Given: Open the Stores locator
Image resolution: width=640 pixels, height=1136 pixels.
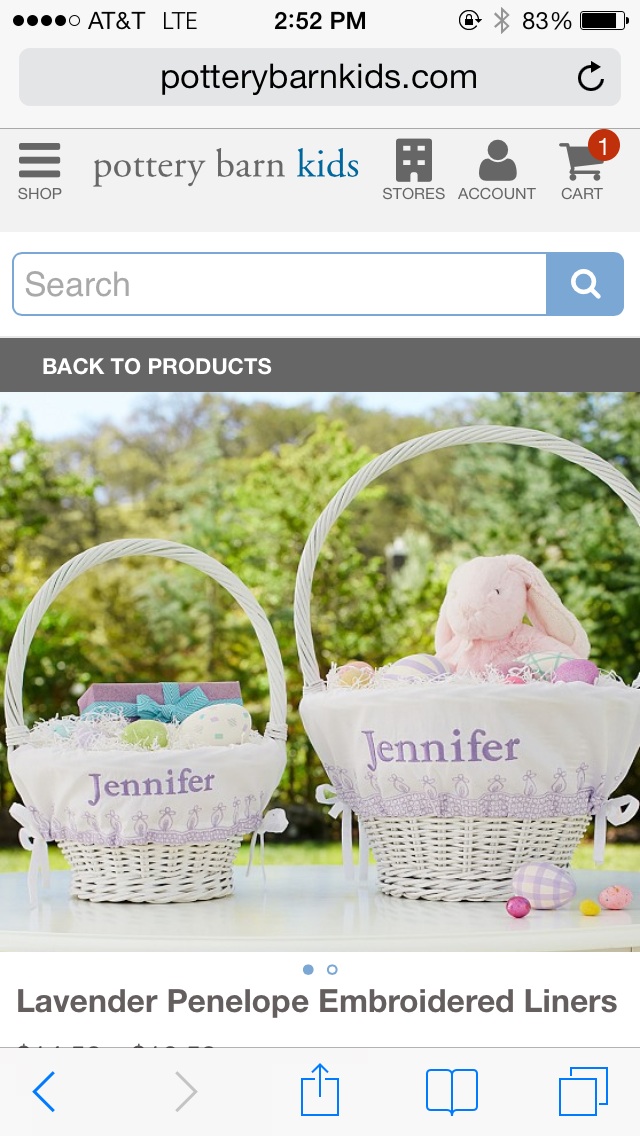Looking at the screenshot, I should click(x=413, y=171).
